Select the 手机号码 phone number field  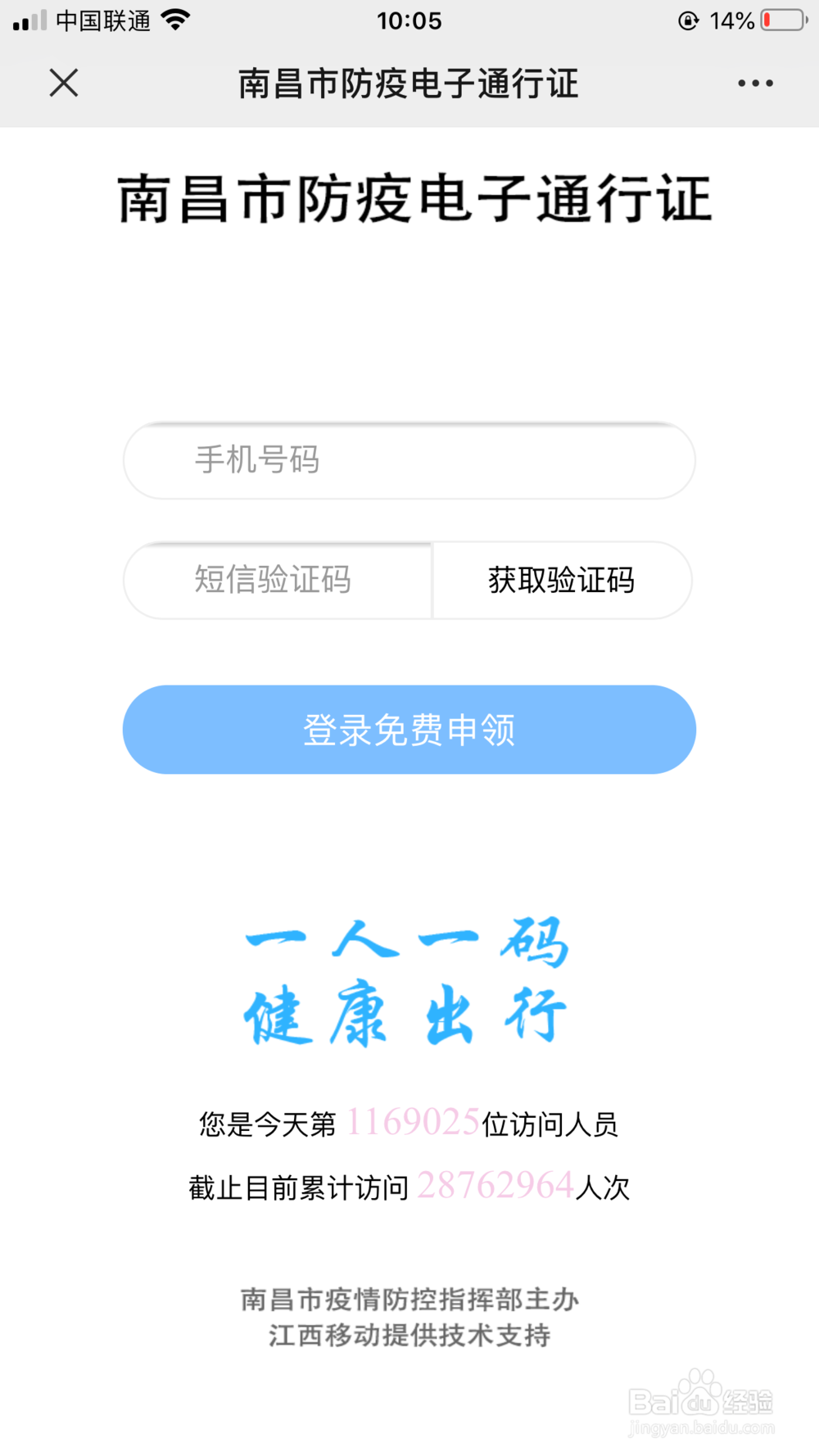coord(409,460)
